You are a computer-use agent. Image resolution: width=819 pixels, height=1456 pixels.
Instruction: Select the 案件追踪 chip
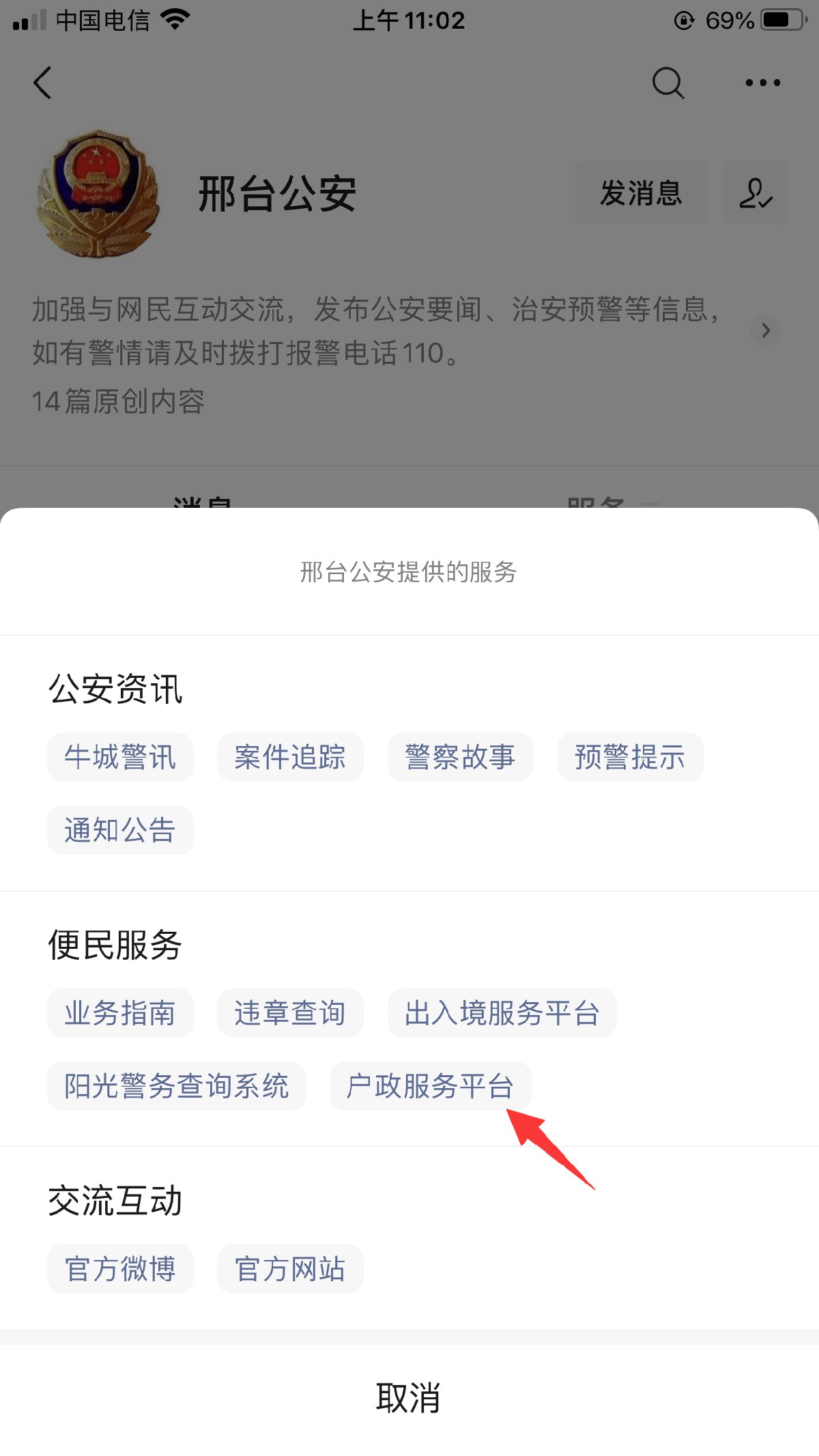coord(290,757)
